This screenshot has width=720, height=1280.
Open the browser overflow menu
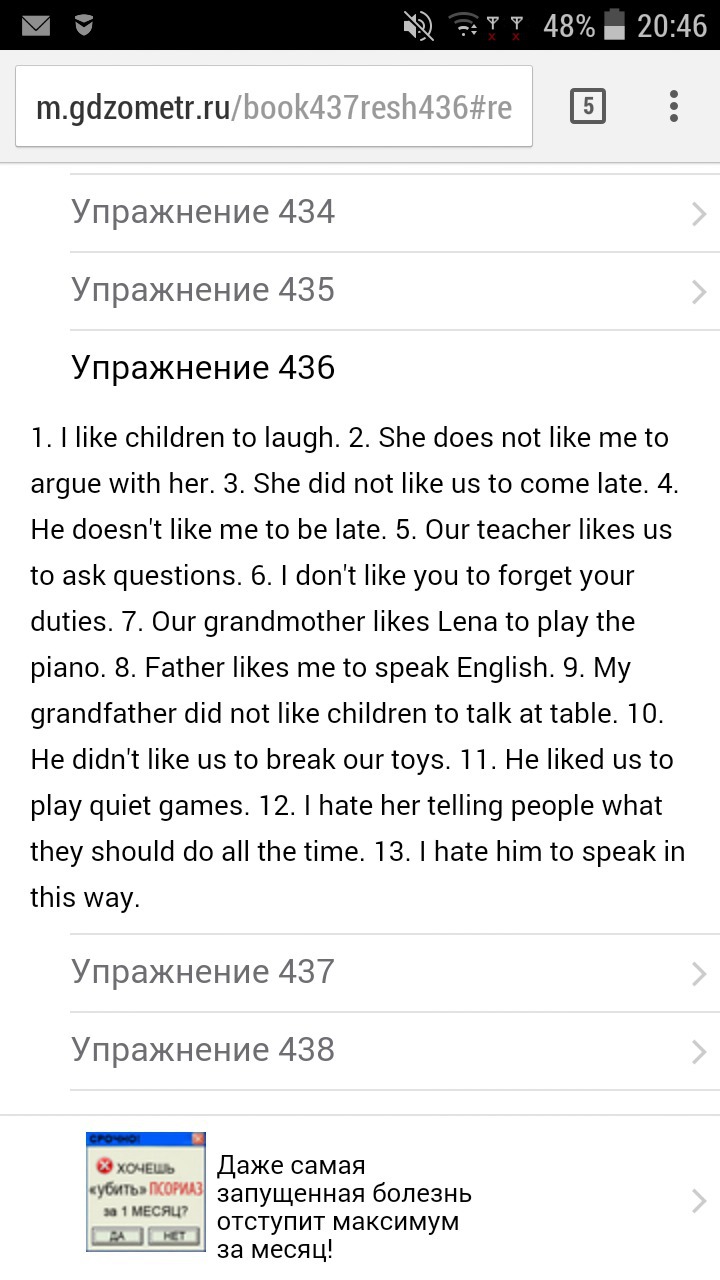[674, 106]
